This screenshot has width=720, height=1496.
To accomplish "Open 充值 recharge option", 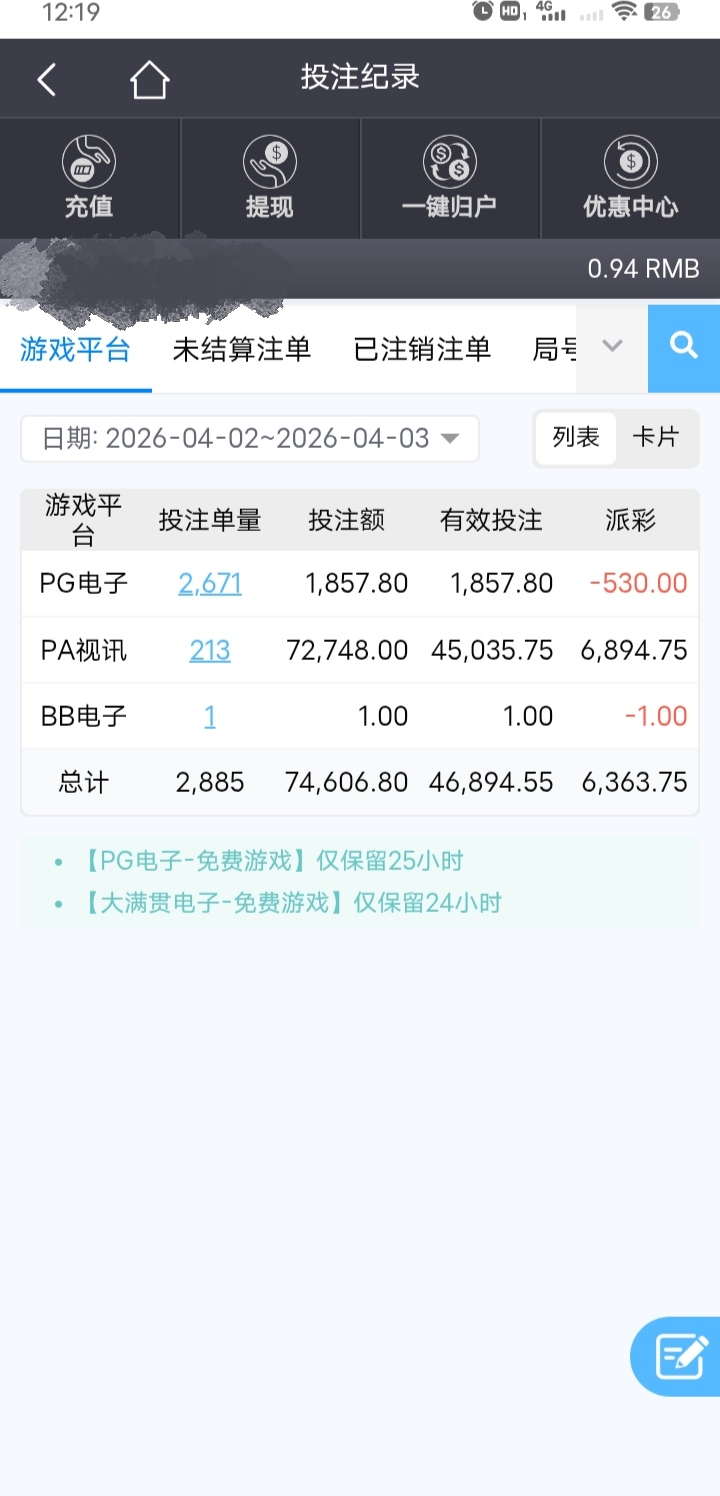I will (x=89, y=178).
